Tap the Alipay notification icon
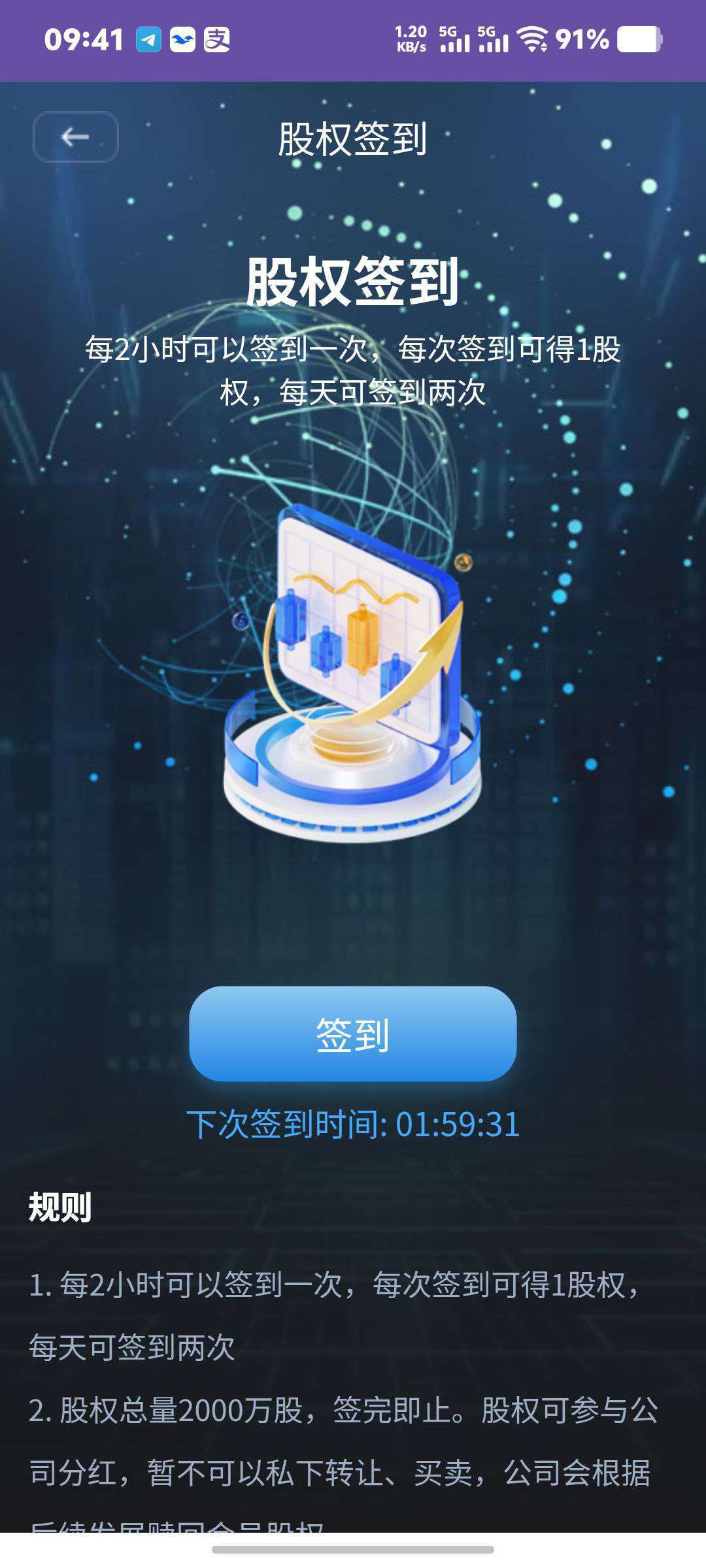The width and height of the screenshot is (706, 1568). [216, 41]
